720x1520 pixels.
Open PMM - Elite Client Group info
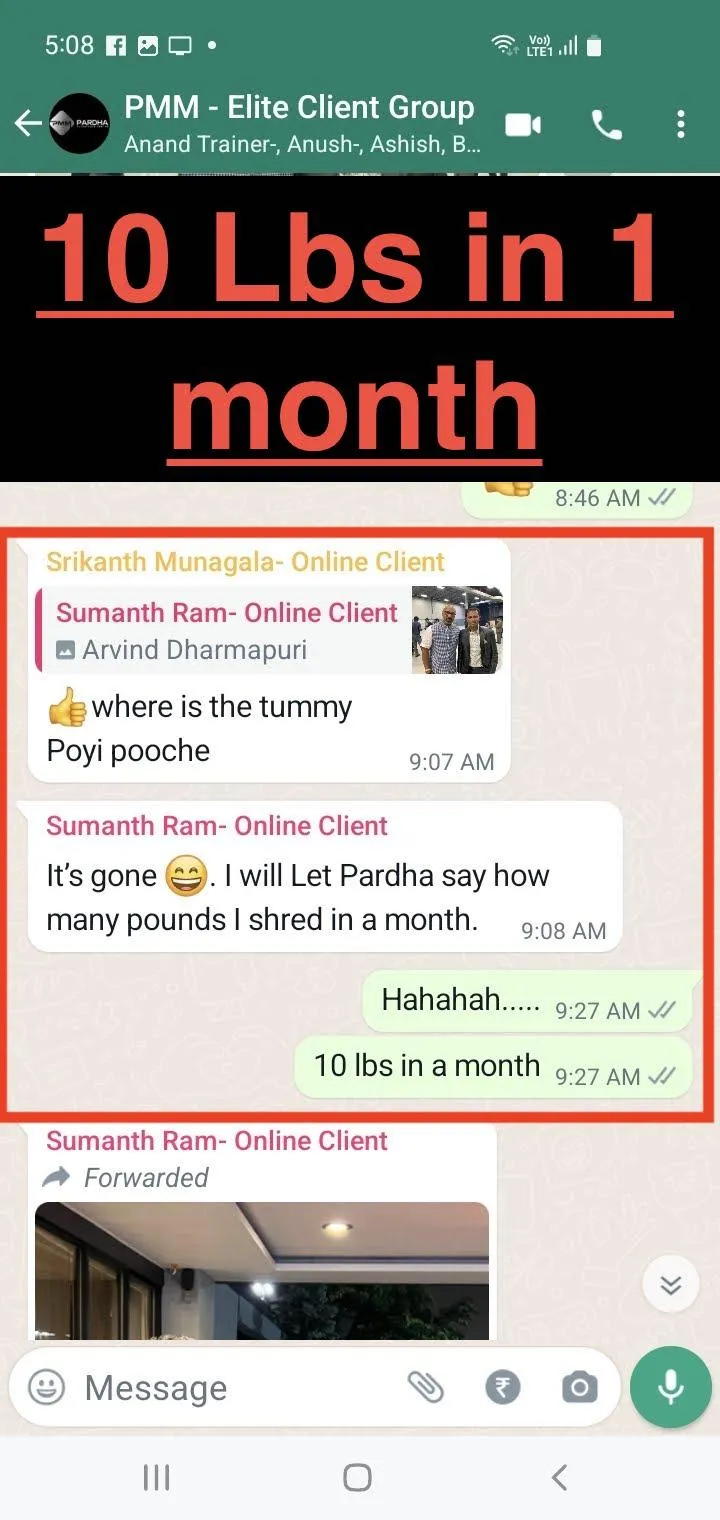click(300, 124)
